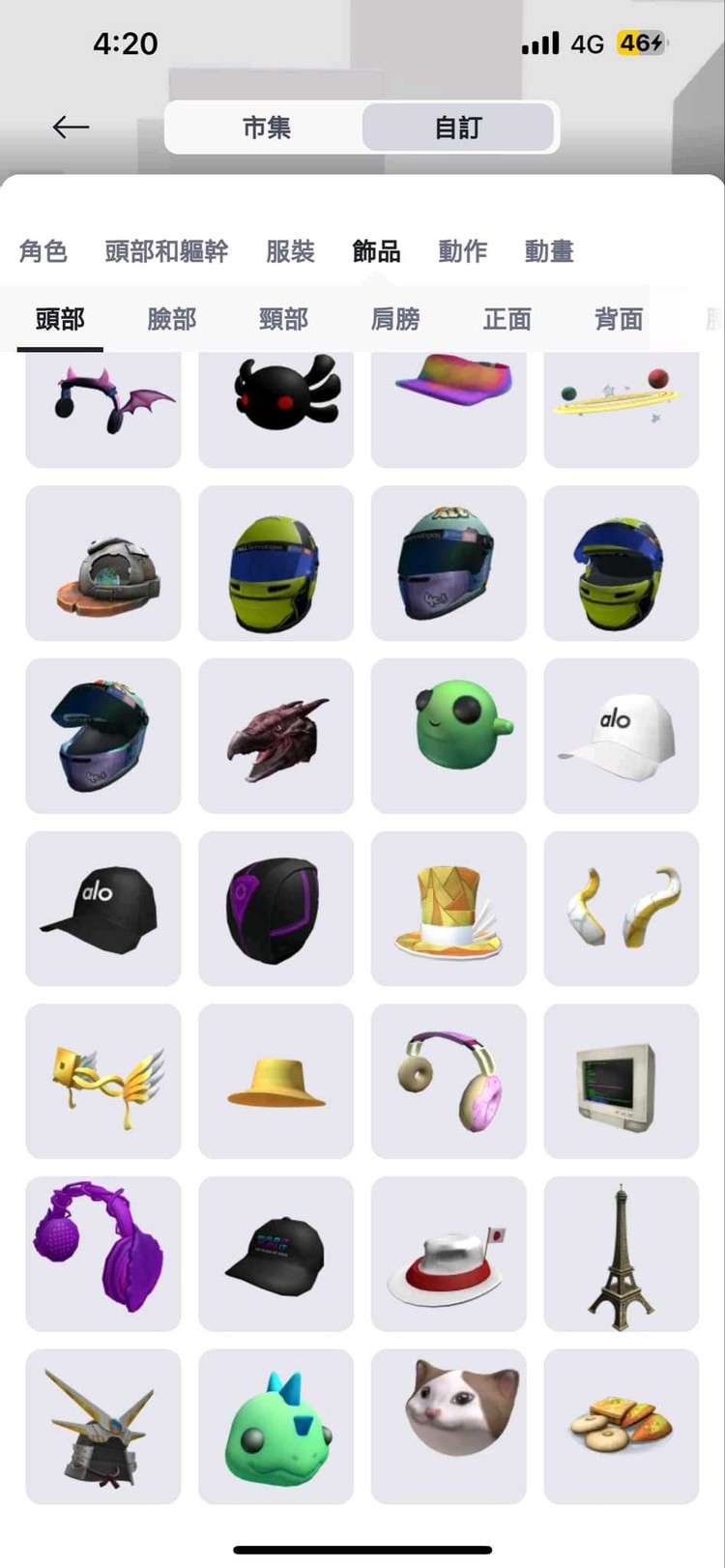This screenshot has width=725, height=1568.
Task: Select the 臉部 sub-tab
Action: click(x=172, y=319)
